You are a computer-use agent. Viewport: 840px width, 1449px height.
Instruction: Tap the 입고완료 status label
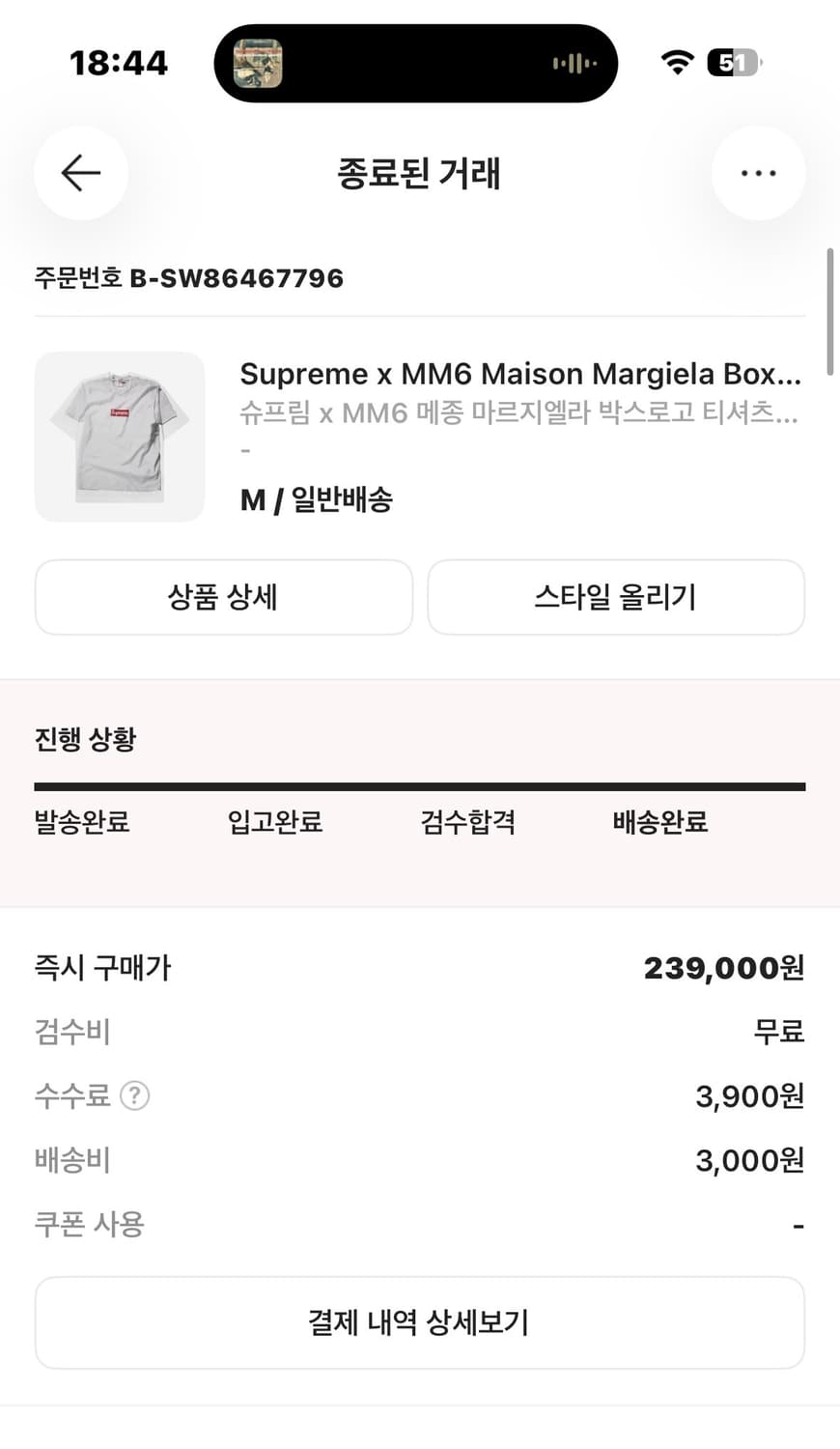coord(274,822)
